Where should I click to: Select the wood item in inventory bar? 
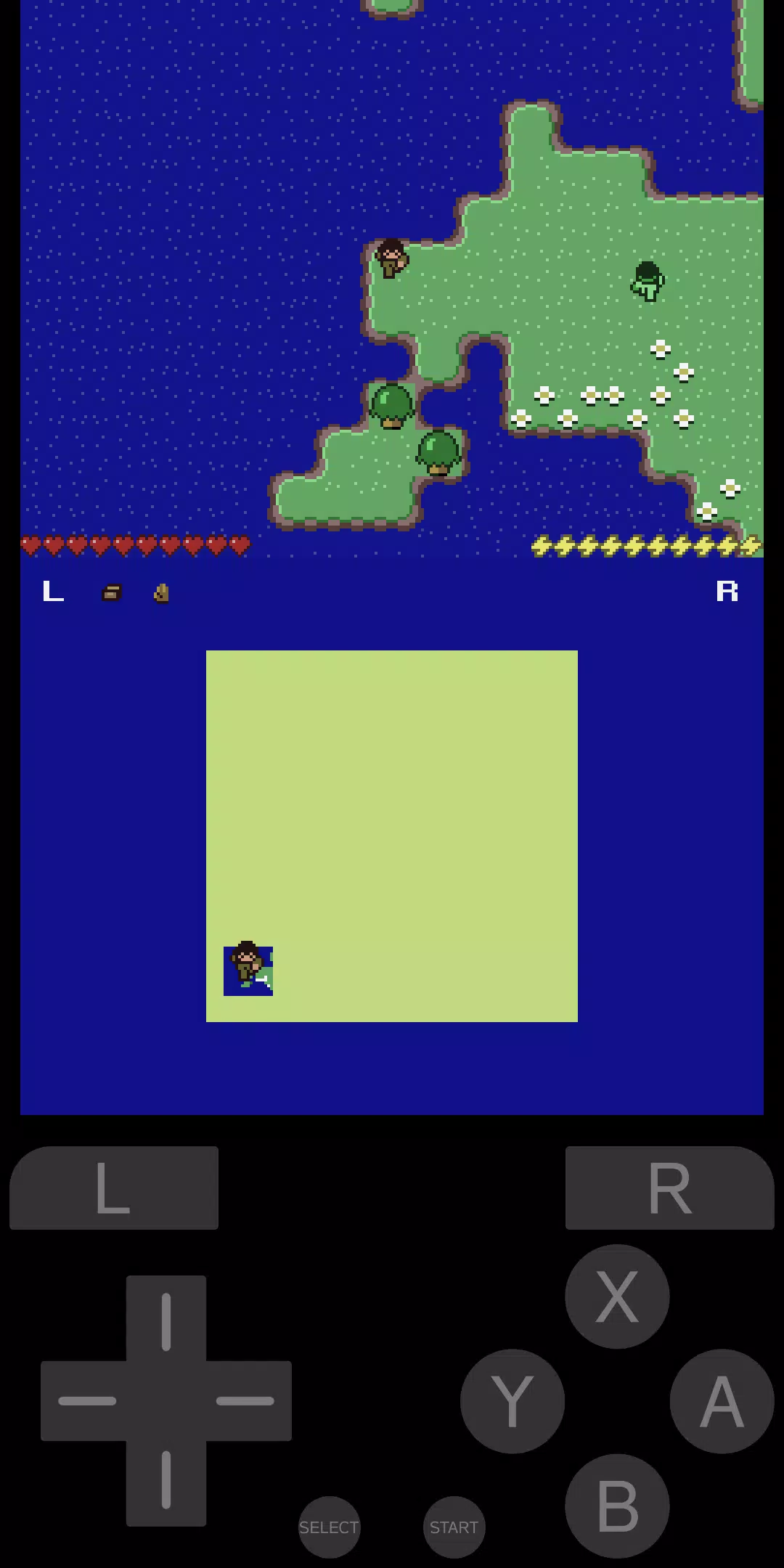pos(111,593)
